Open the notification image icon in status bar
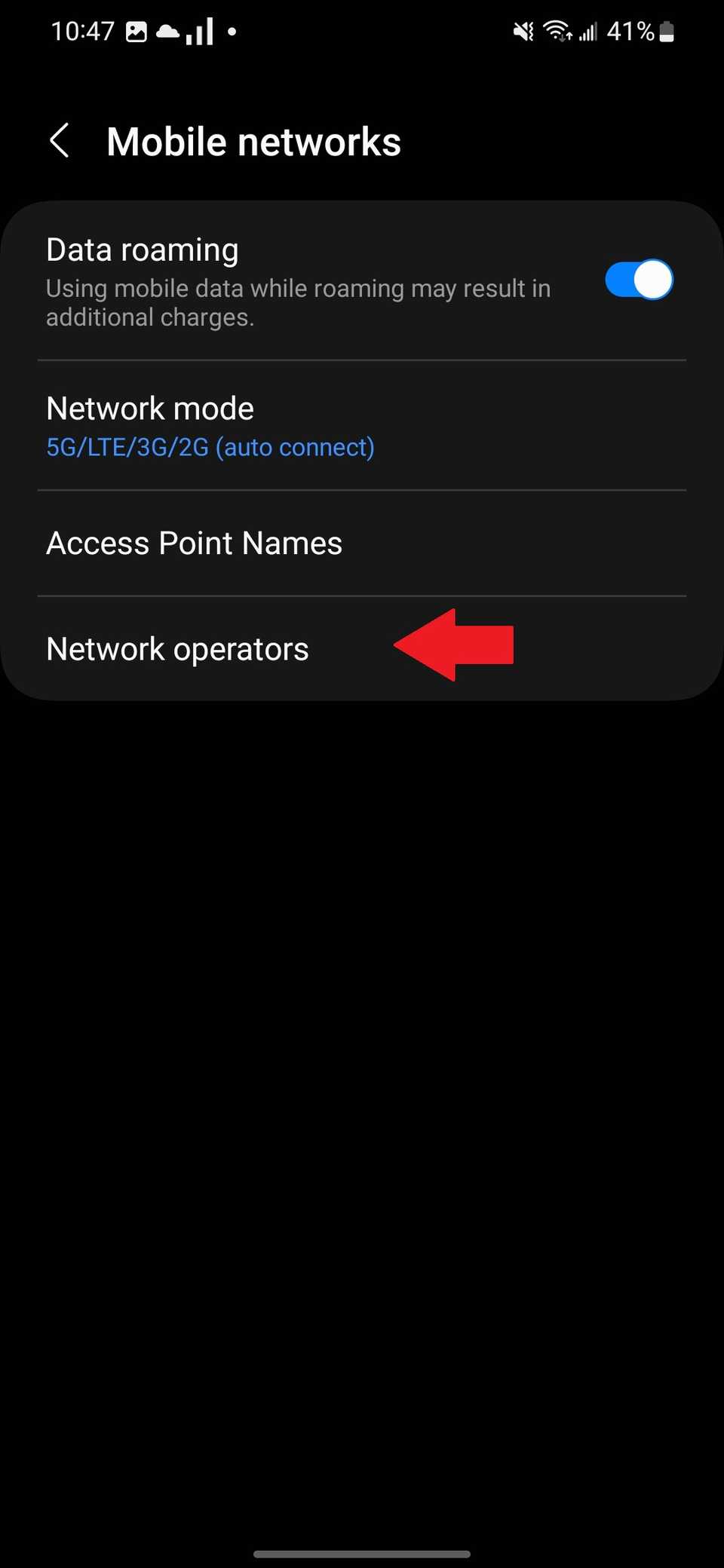 click(x=136, y=30)
